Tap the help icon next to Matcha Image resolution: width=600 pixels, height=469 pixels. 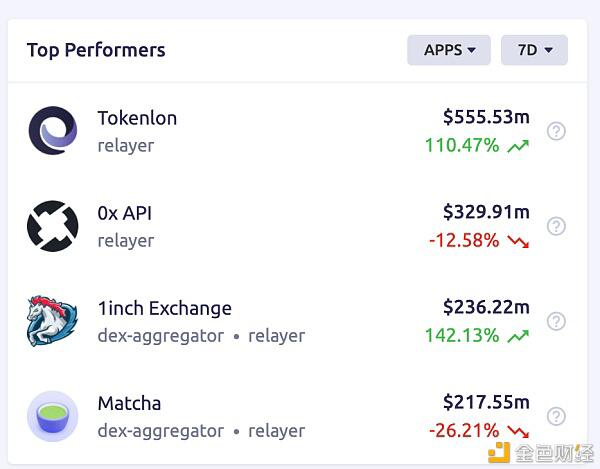point(557,416)
